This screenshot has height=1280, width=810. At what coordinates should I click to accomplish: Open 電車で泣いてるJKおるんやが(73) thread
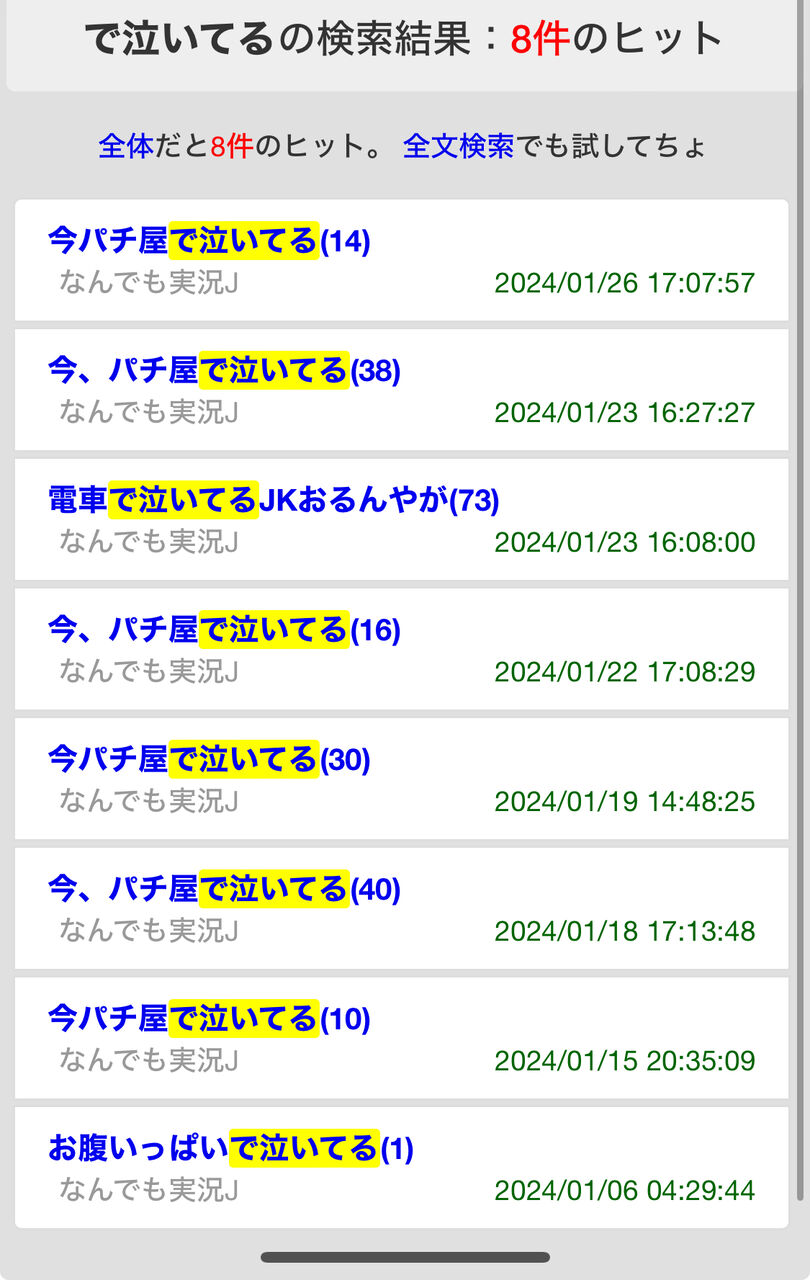(273, 500)
